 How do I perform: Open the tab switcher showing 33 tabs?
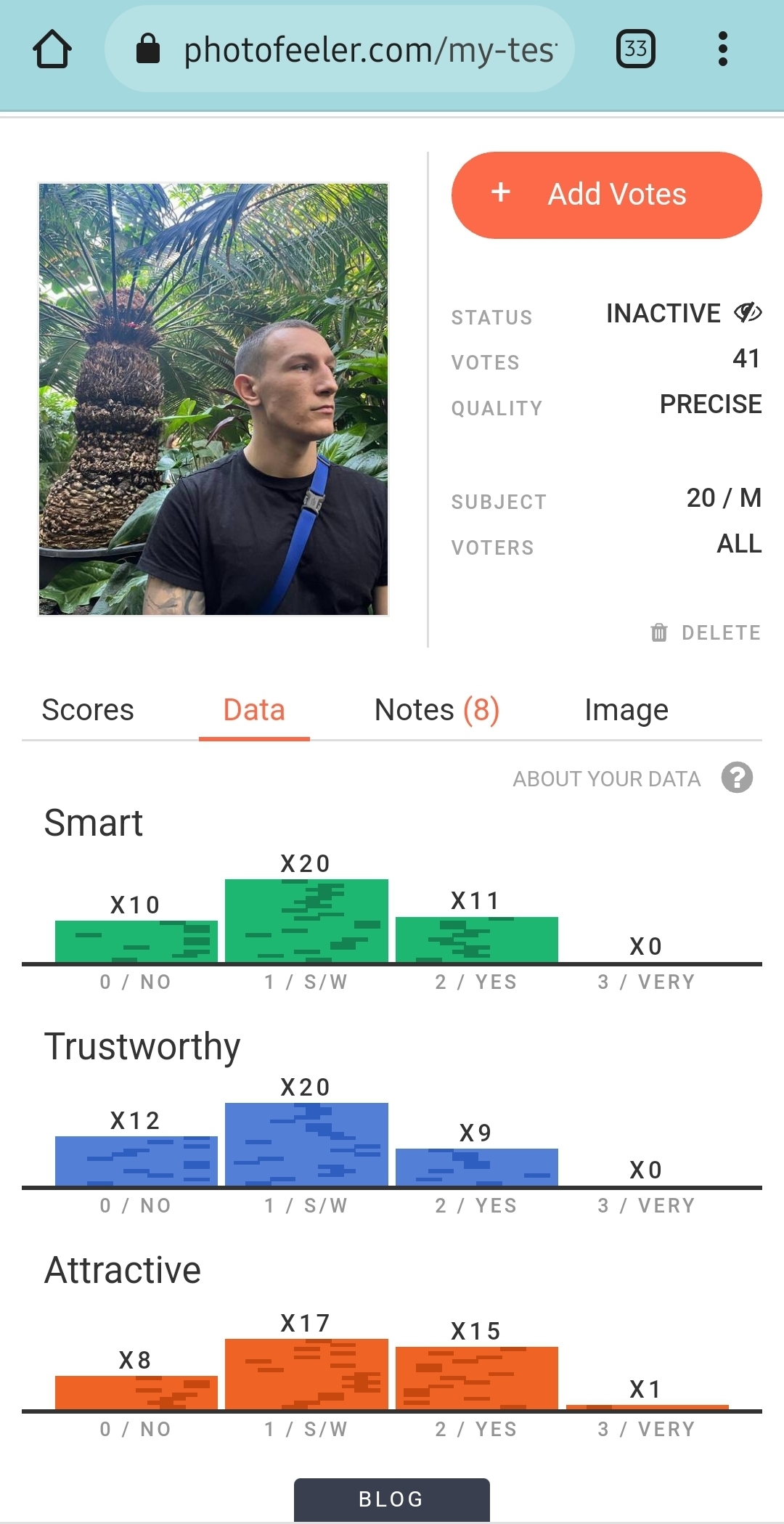point(635,49)
